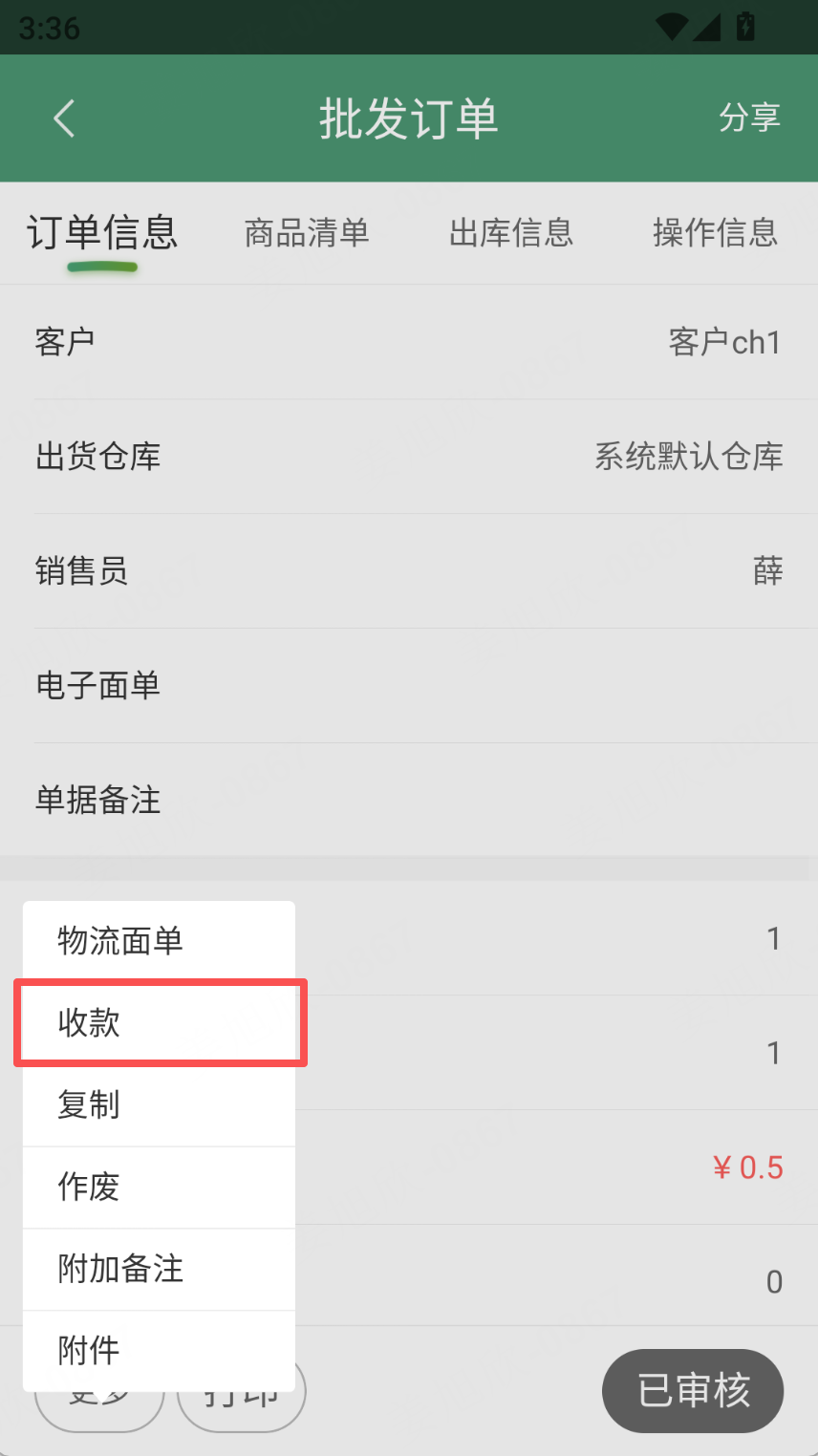Open the 电子面单 row

409,686
